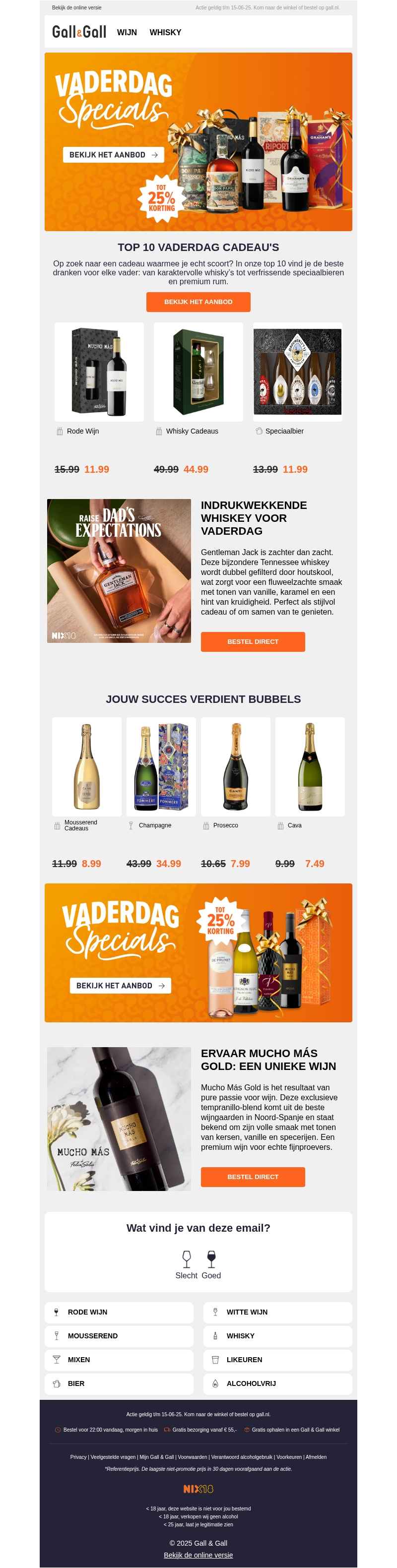Order Gentleman Jack via BESTEL DIRECT

click(253, 641)
